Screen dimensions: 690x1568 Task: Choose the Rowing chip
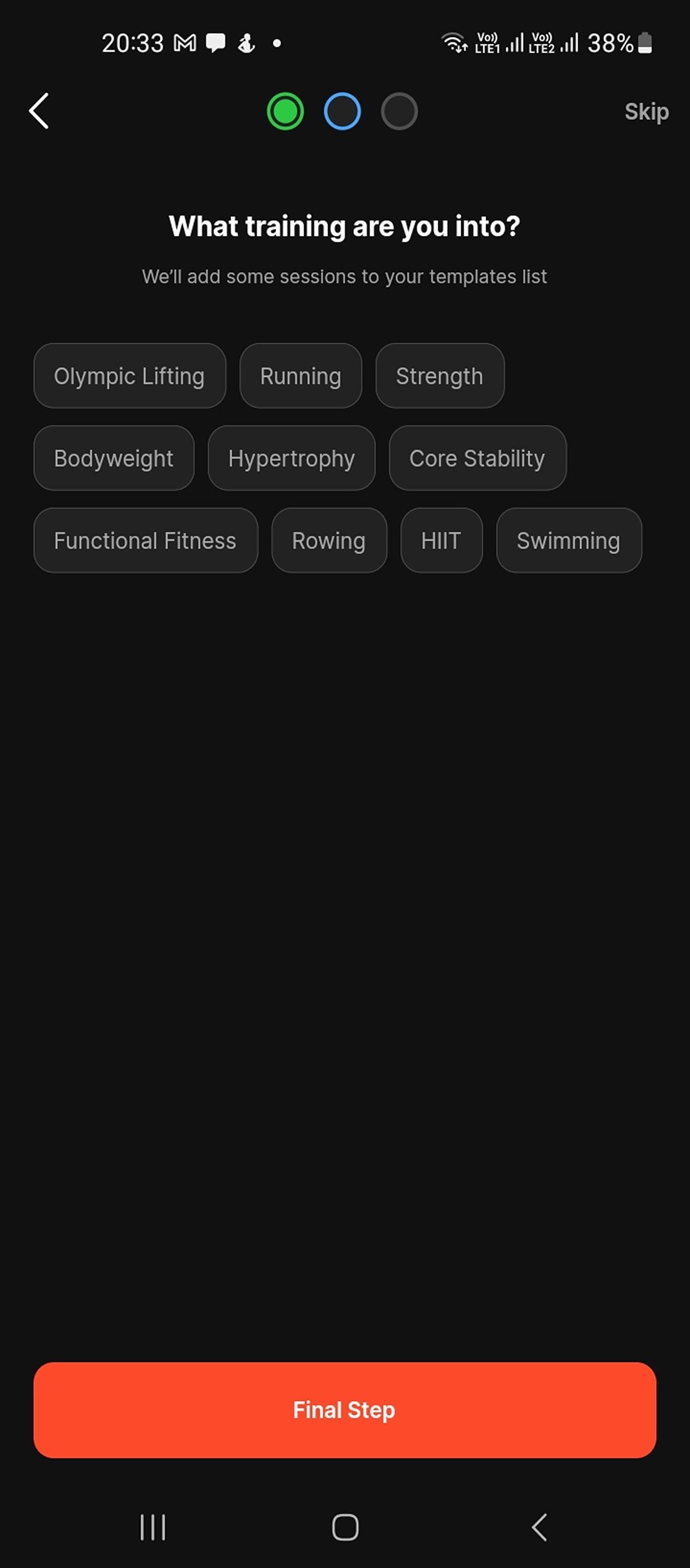pos(329,540)
